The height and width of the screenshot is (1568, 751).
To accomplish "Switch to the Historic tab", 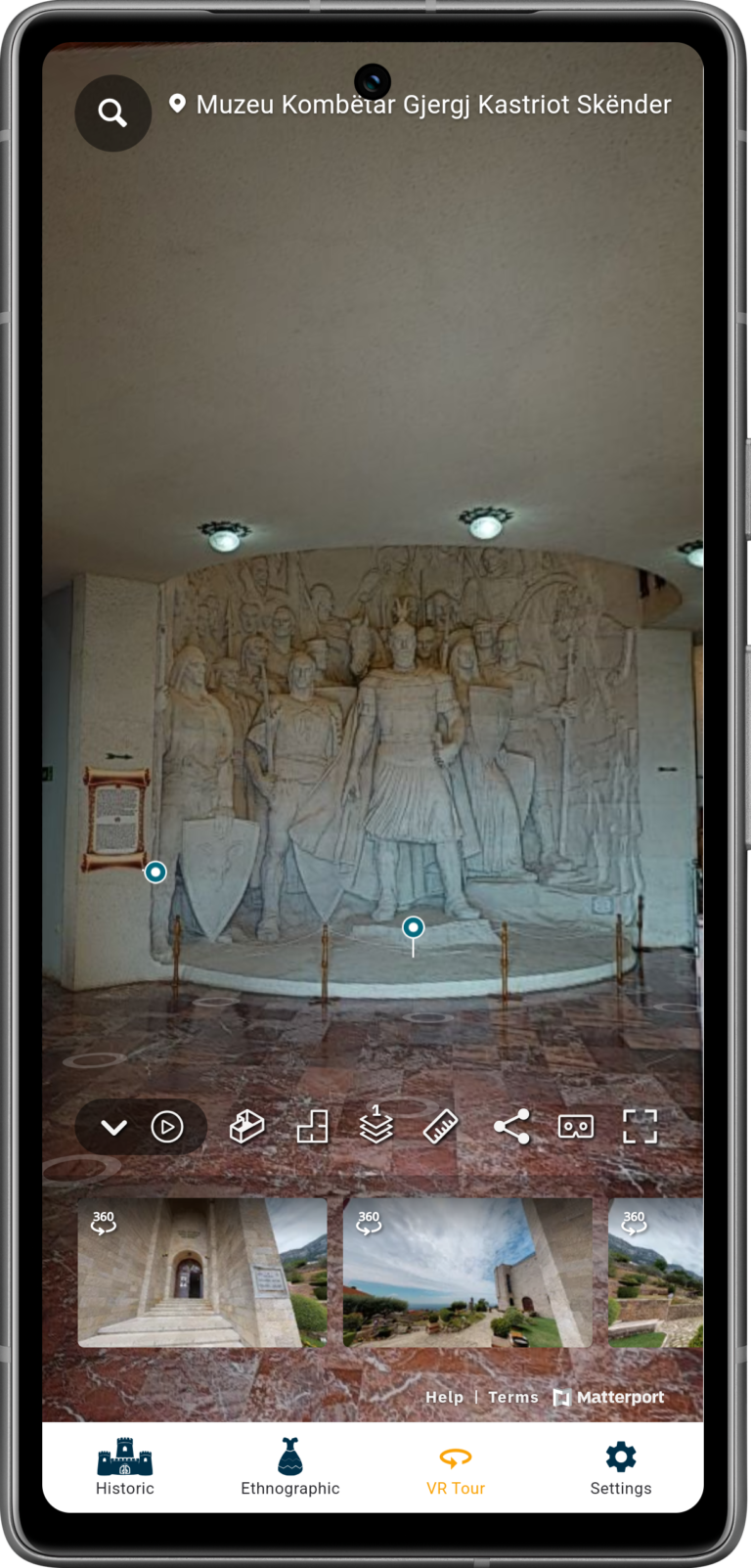I will [x=125, y=1467].
